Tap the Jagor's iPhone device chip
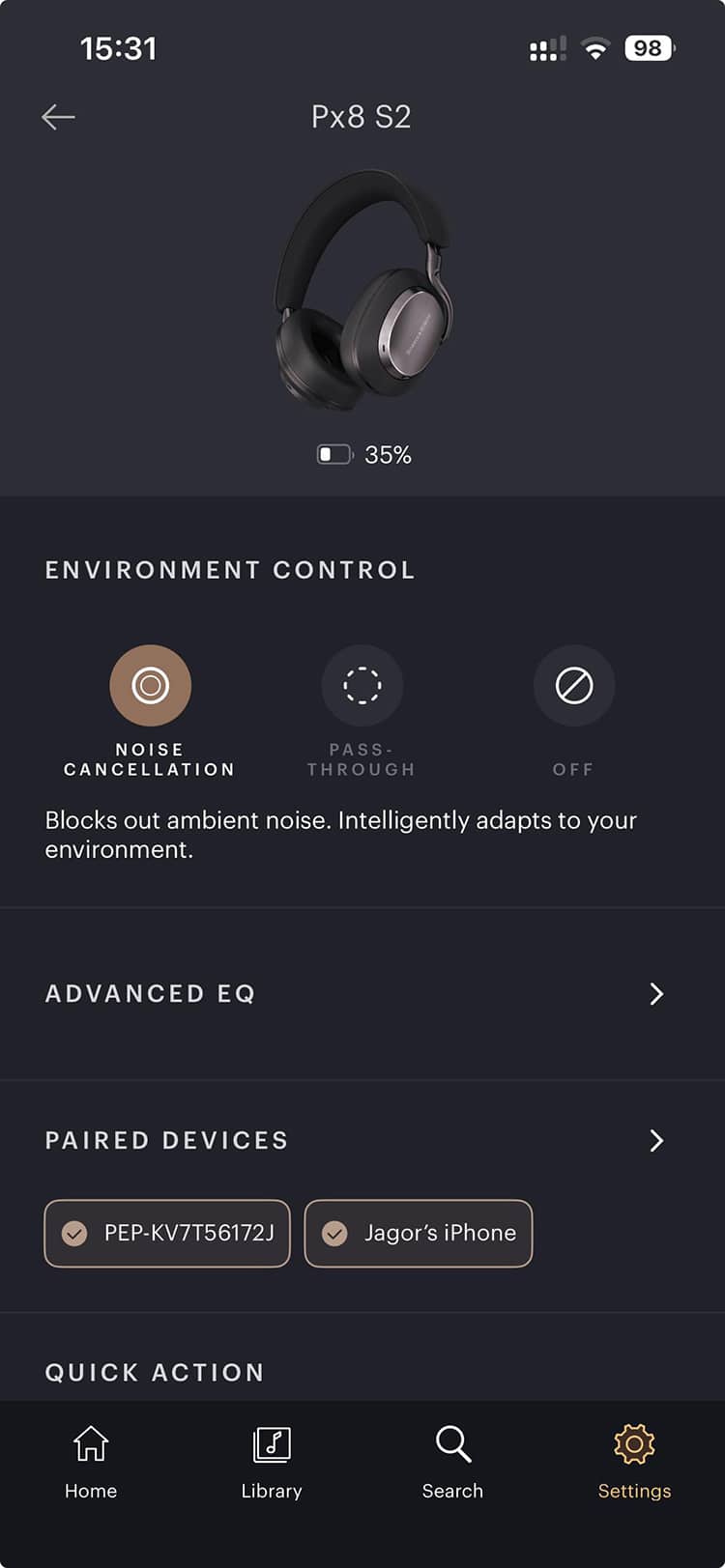Image resolution: width=725 pixels, height=1568 pixels. pos(419,1234)
